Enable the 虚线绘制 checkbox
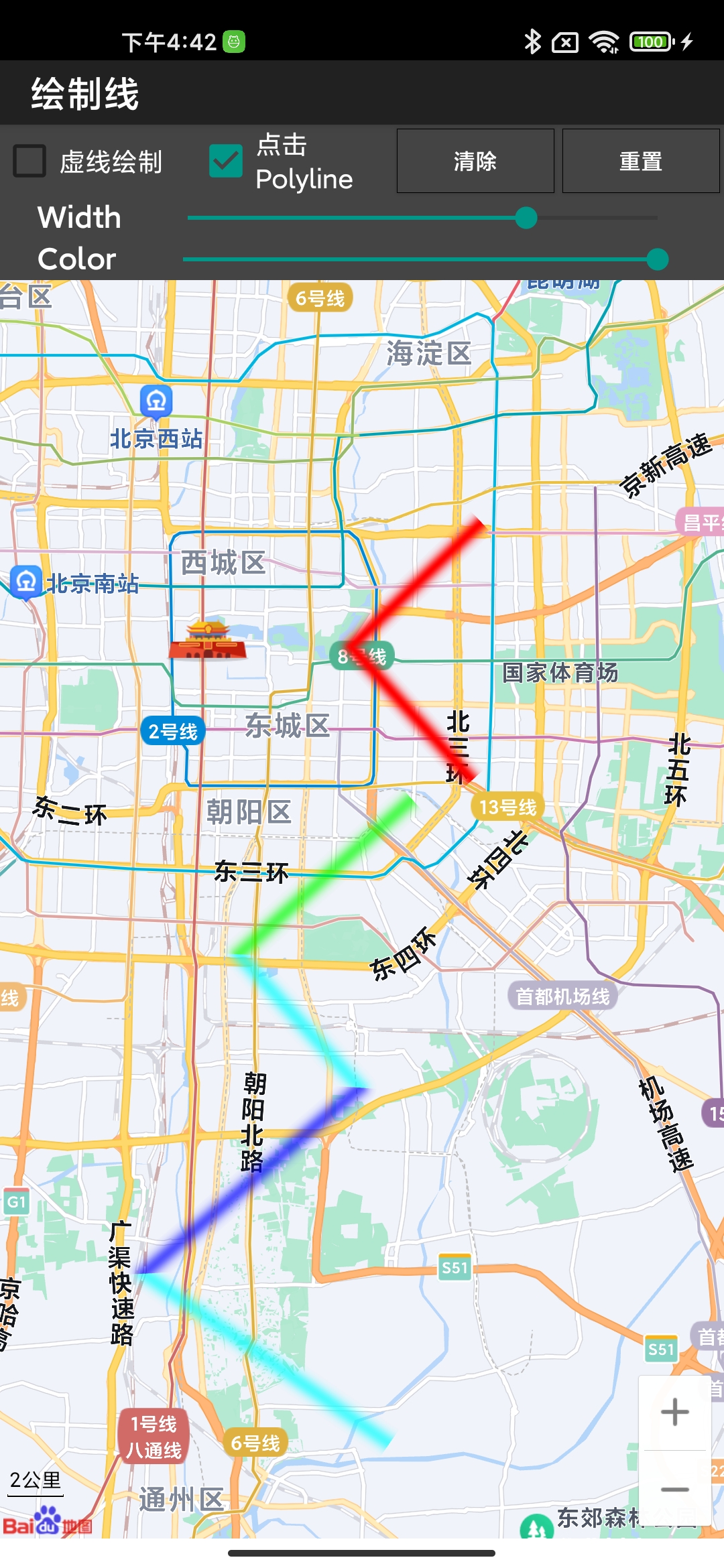724x1568 pixels. click(28, 159)
